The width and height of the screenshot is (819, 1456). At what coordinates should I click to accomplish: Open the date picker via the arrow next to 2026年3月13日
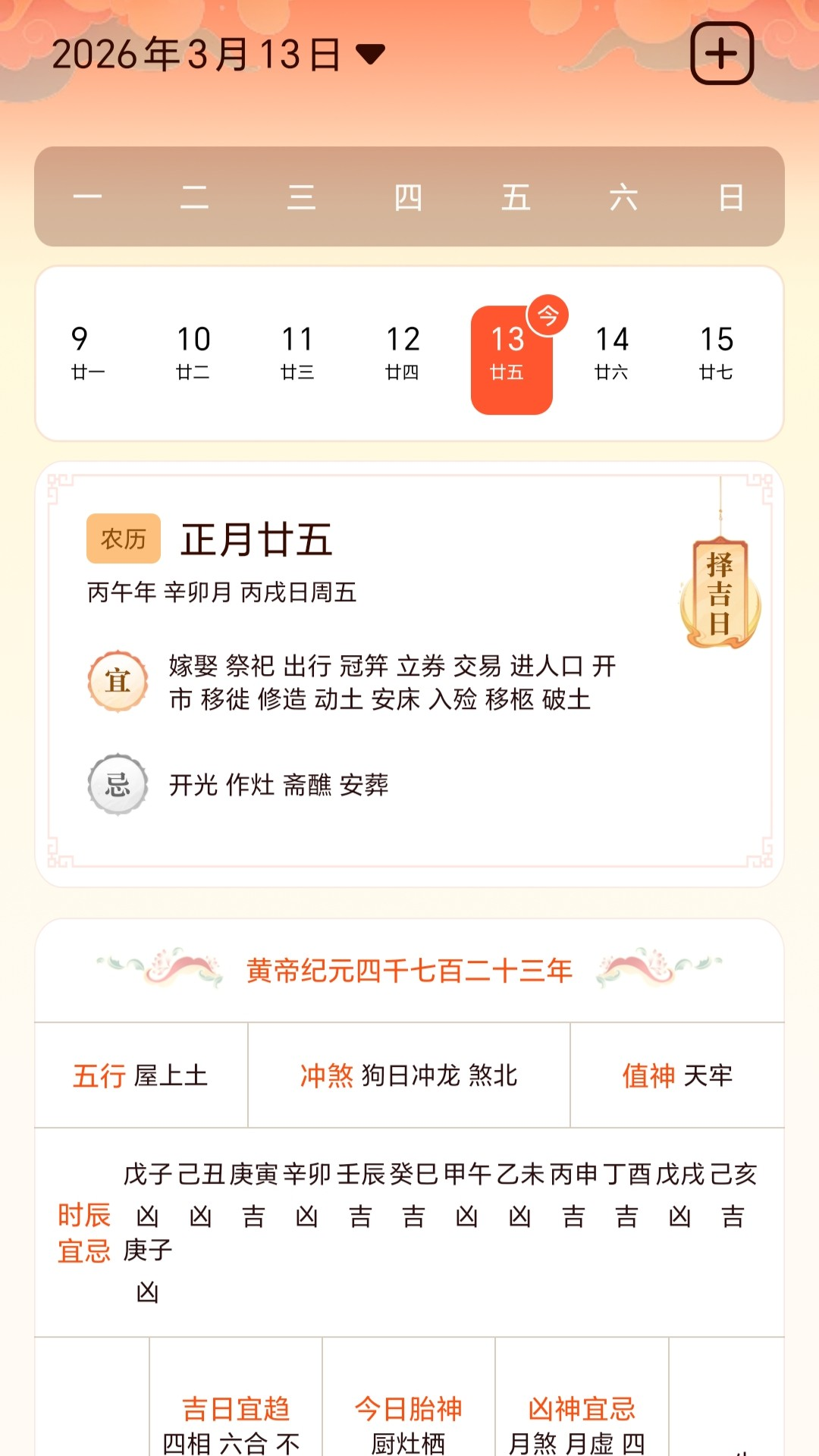coord(369,55)
